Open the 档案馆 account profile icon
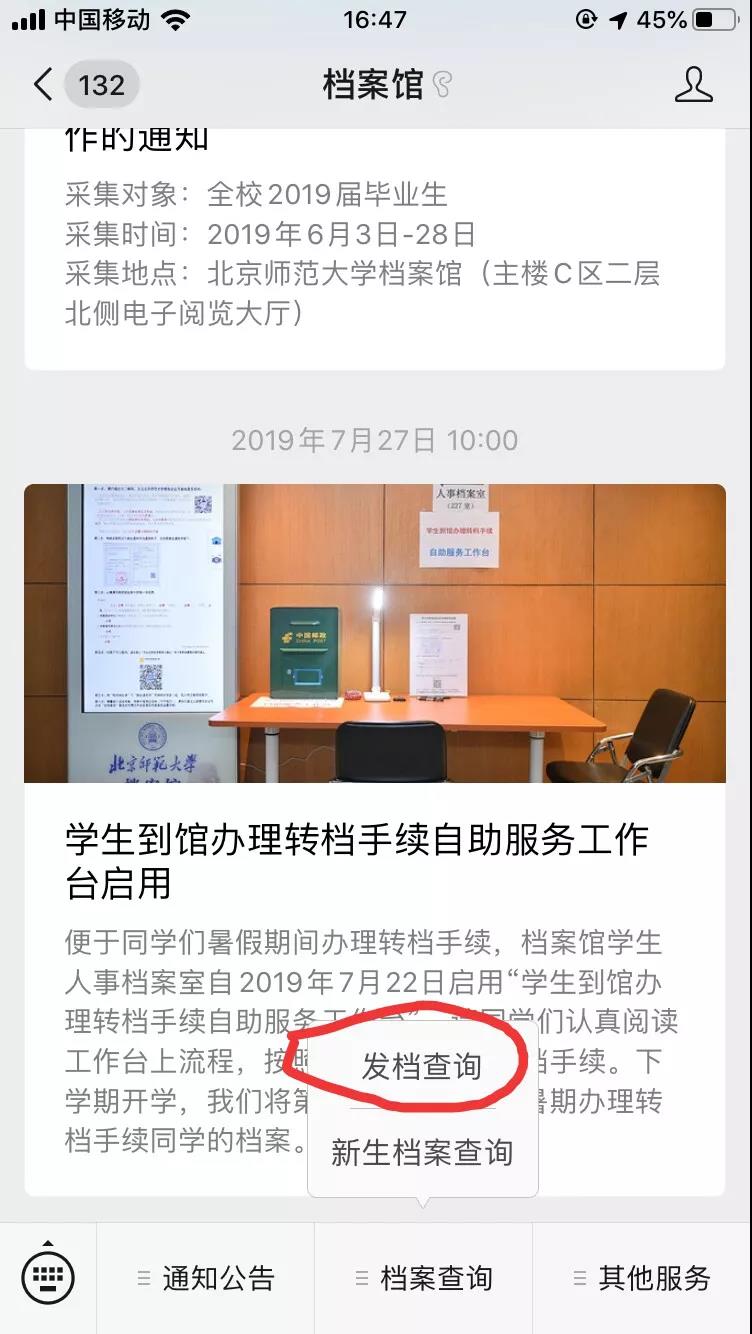This screenshot has width=752, height=1334. (x=693, y=85)
